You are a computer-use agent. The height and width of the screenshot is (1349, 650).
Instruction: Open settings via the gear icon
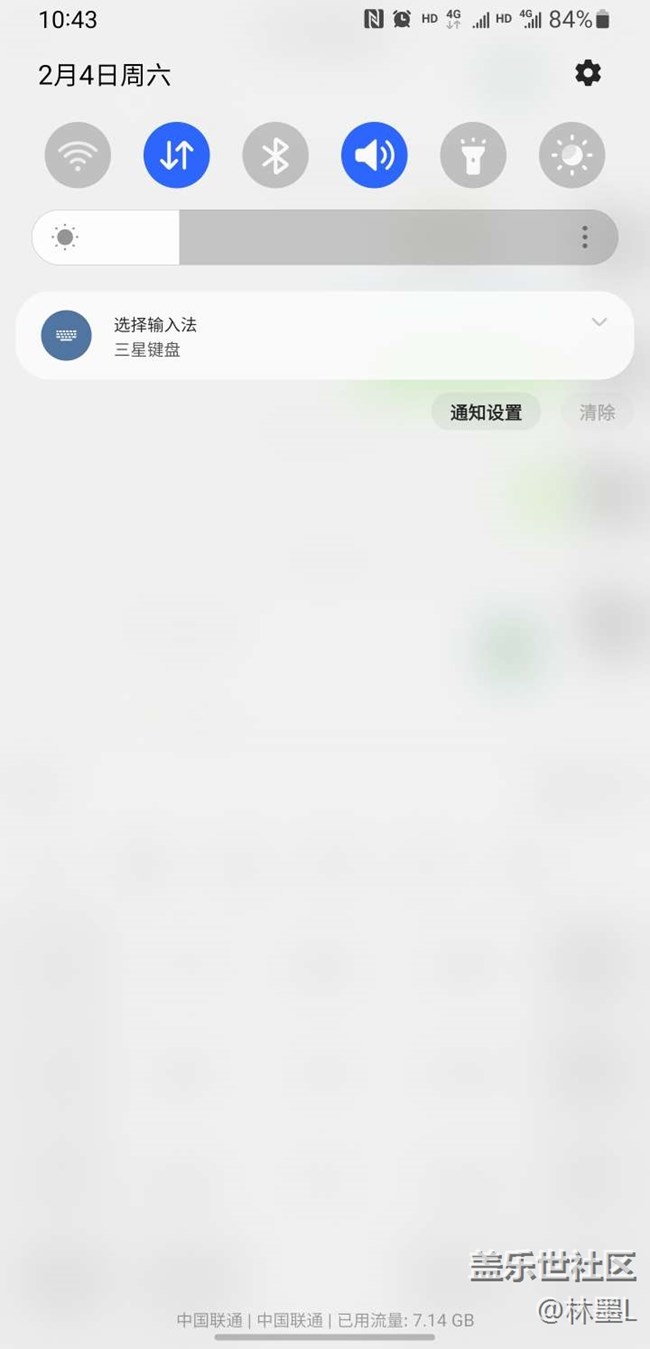(x=588, y=73)
